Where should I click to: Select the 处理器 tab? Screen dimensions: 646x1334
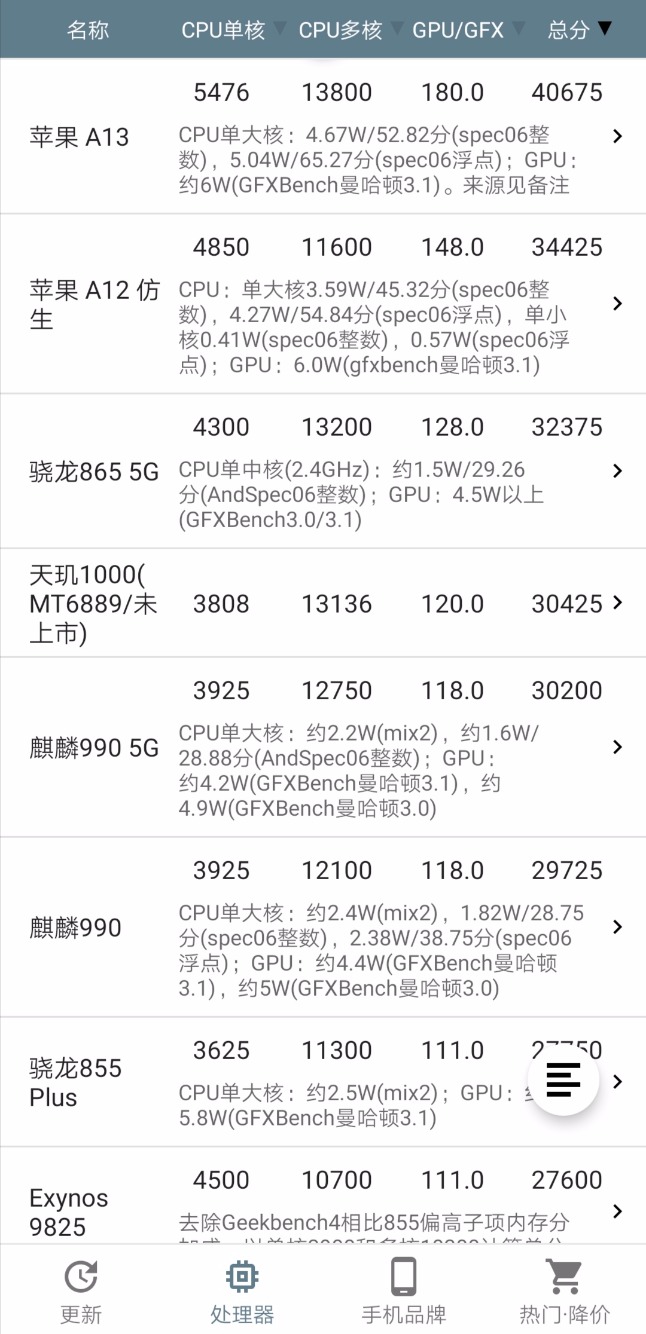(x=242, y=1291)
